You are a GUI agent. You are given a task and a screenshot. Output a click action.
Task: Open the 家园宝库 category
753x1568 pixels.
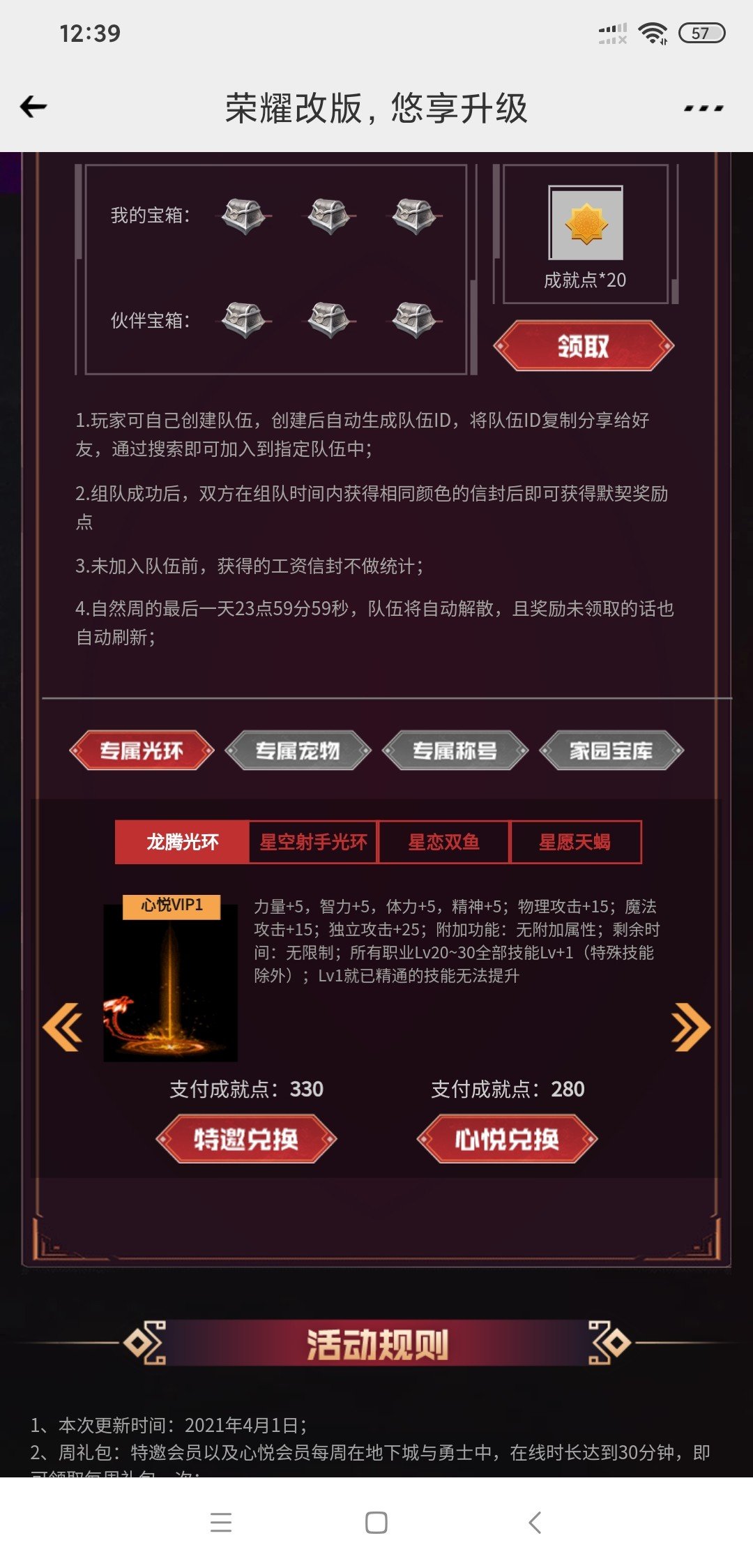pos(611,751)
